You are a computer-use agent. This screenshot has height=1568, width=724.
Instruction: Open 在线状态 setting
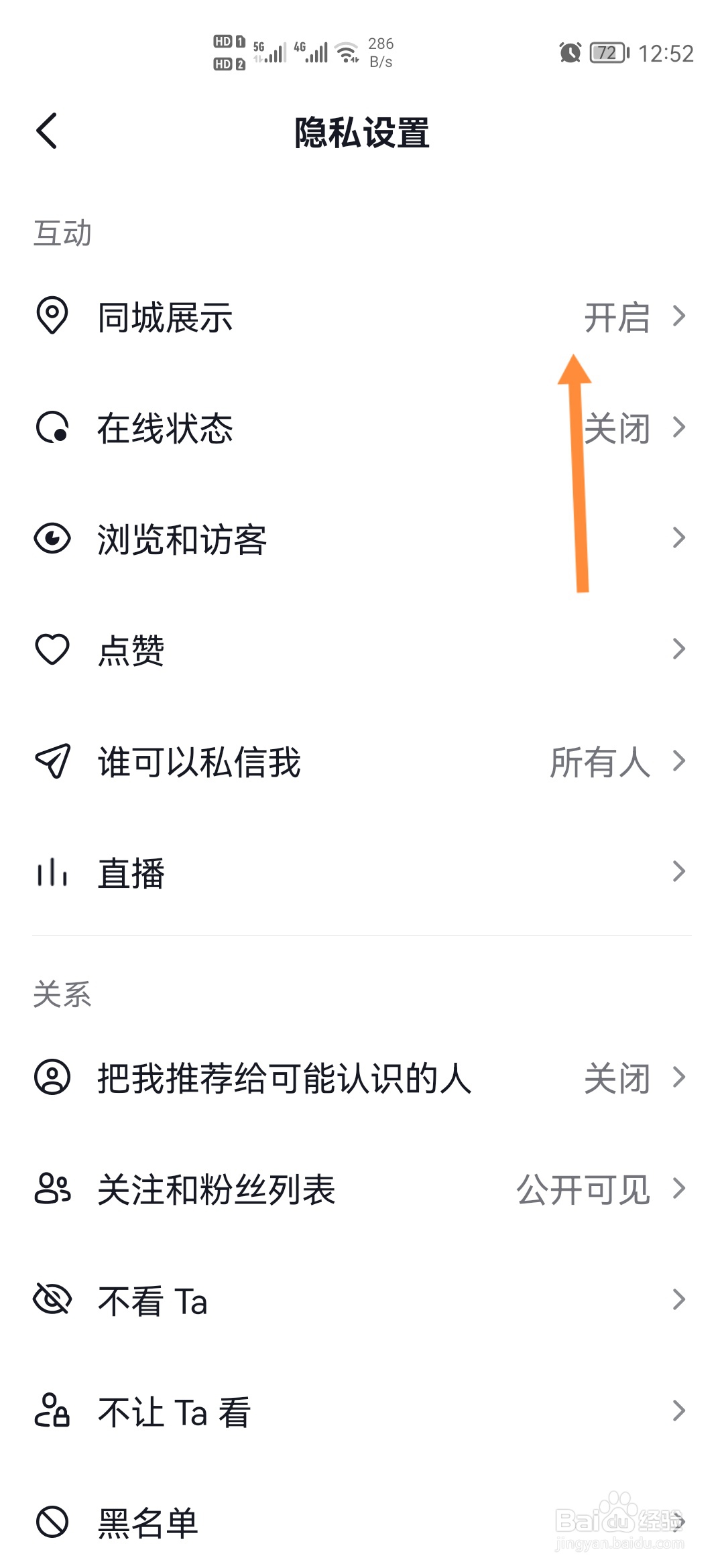click(x=362, y=428)
